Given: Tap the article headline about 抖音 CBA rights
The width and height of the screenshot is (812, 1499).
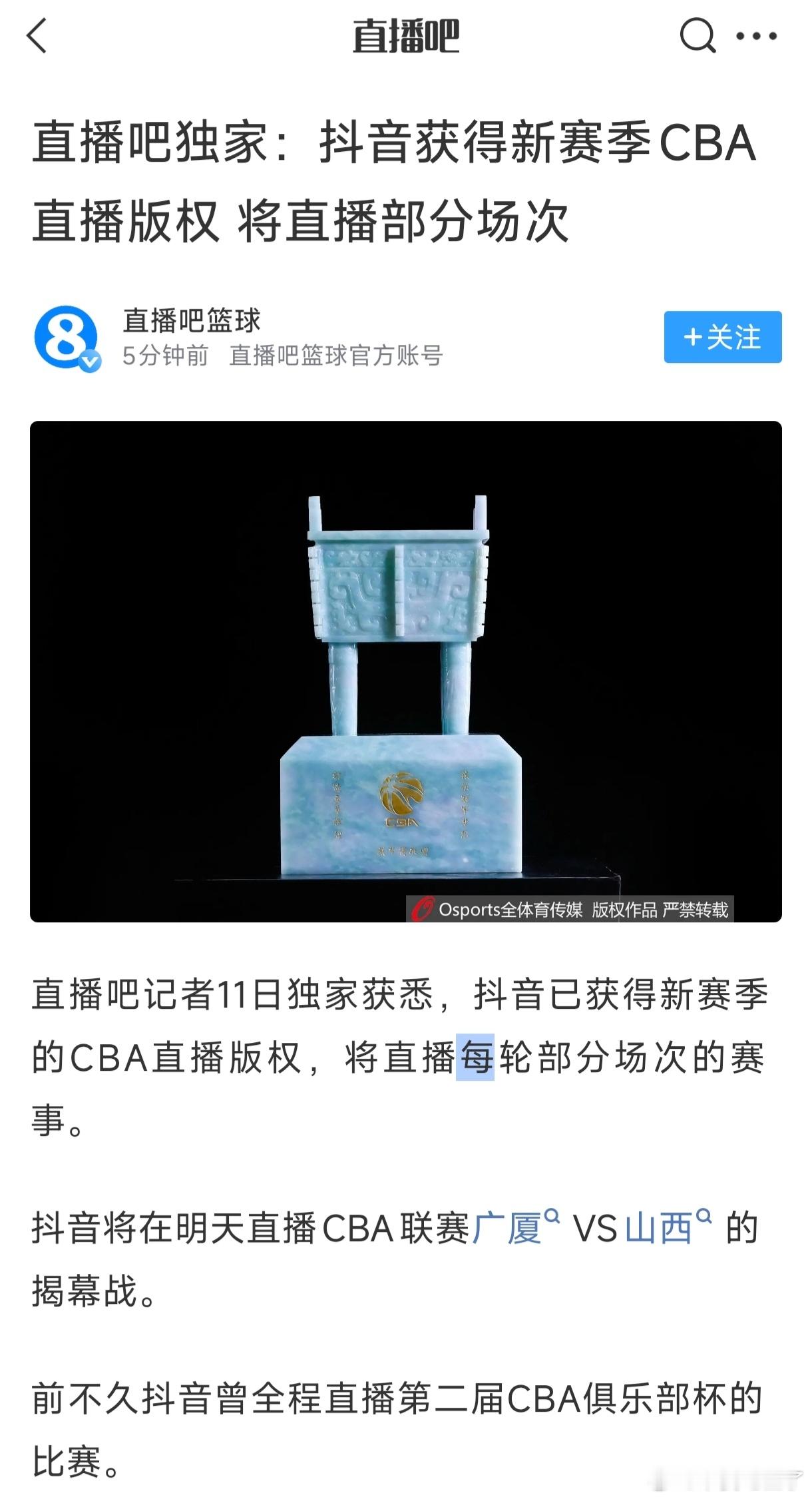Looking at the screenshot, I should click(396, 180).
